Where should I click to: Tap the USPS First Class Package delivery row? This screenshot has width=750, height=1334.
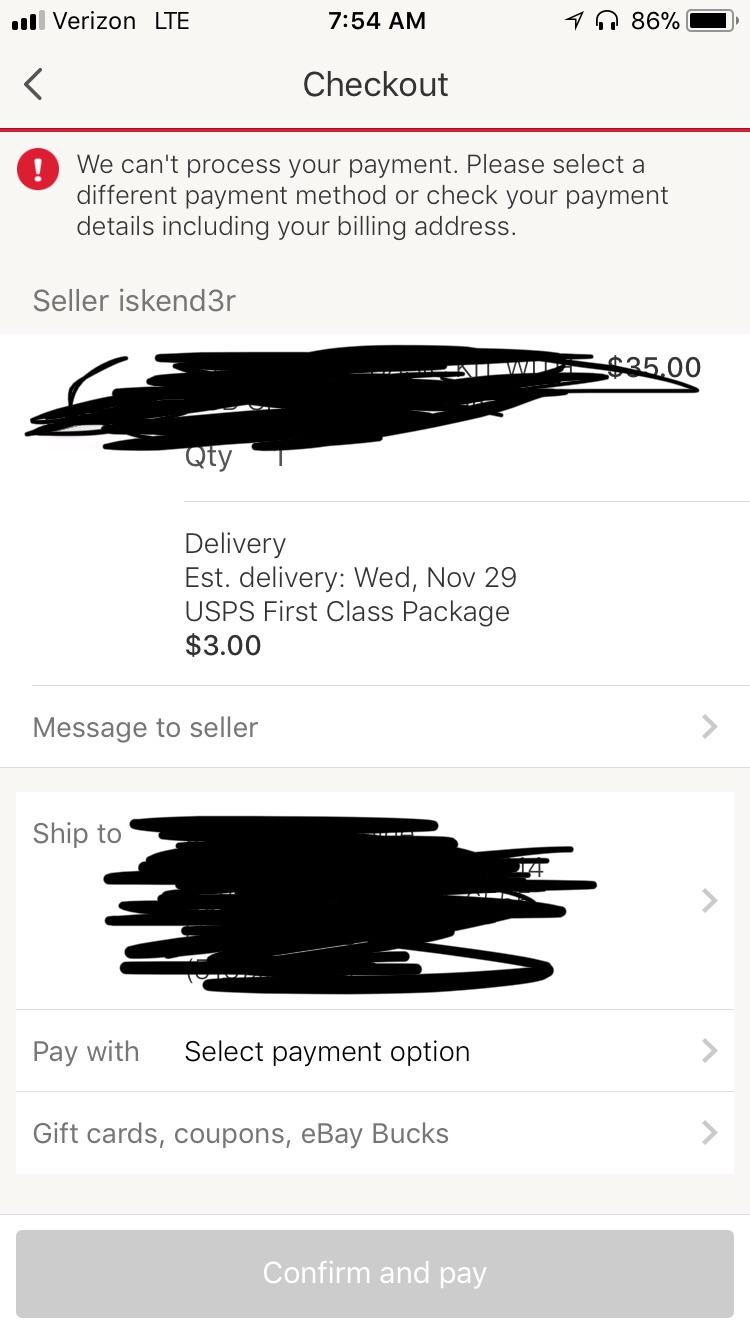pyautogui.click(x=347, y=611)
